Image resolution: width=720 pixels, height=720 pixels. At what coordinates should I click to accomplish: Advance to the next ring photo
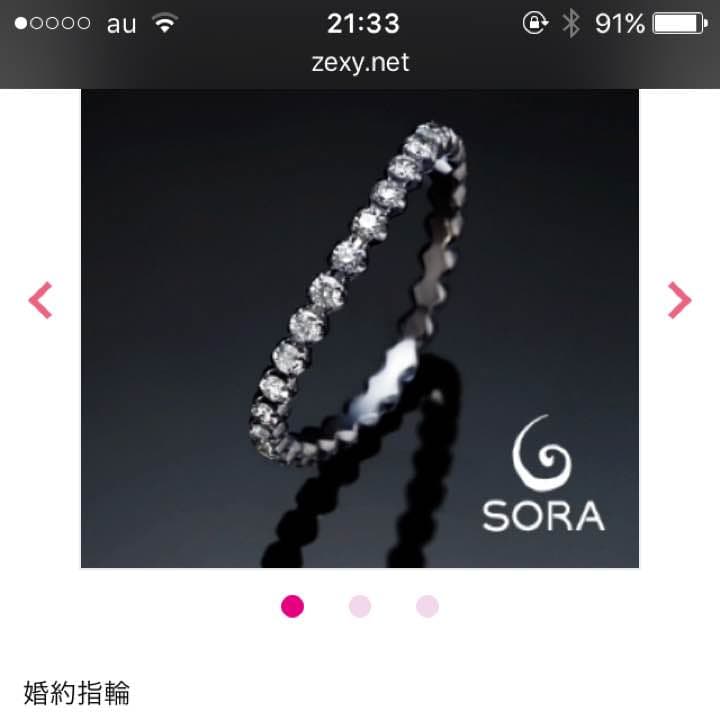pyautogui.click(x=679, y=300)
